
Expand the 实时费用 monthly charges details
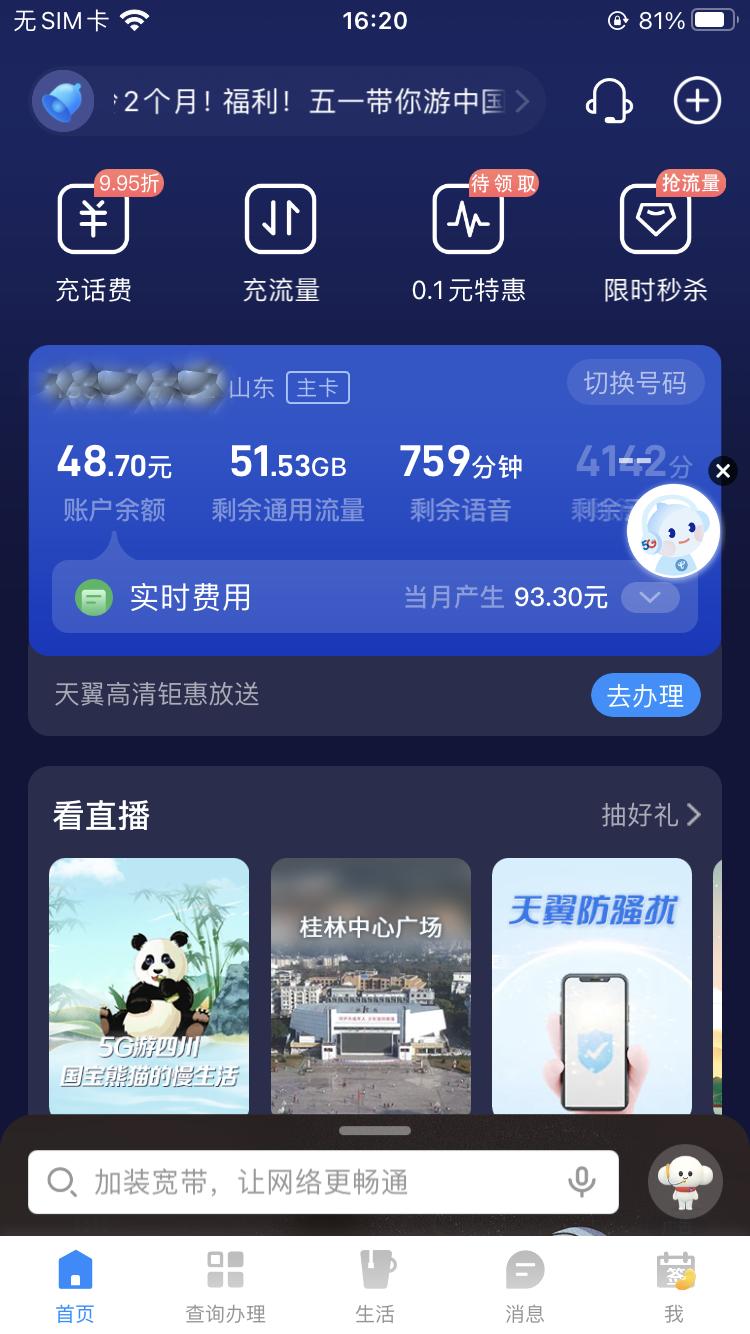(648, 598)
